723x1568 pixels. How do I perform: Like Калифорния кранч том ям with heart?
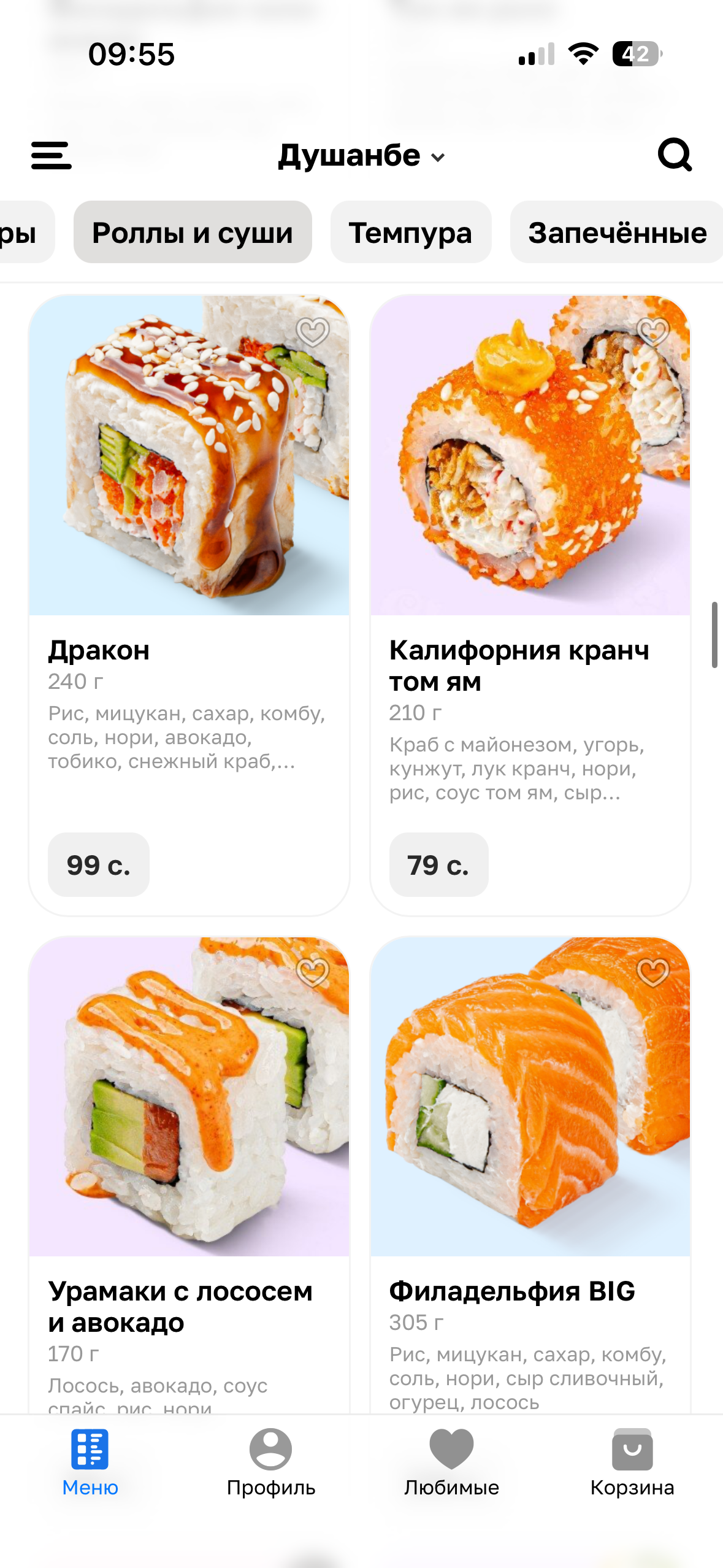(653, 332)
